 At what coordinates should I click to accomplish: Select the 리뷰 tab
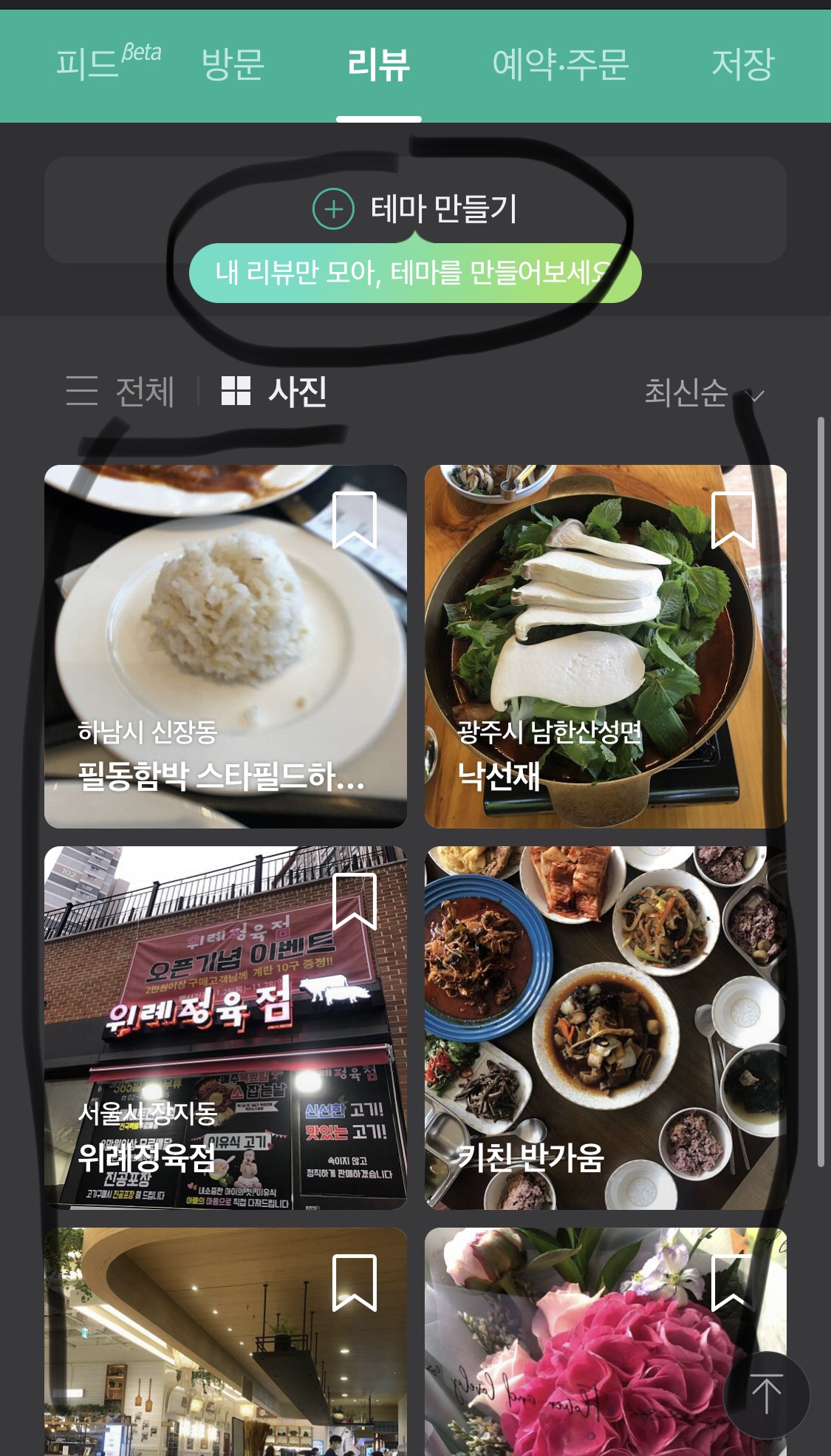pos(378,64)
